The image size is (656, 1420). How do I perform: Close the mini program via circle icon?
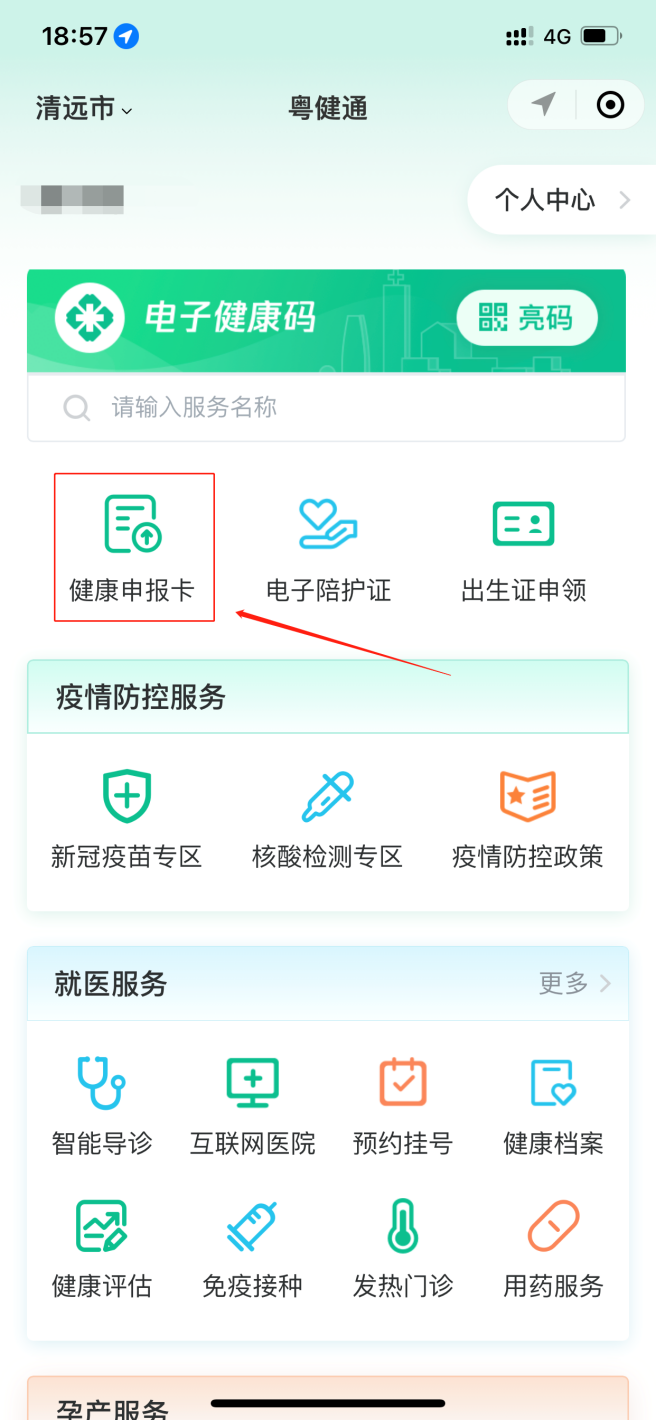(610, 105)
